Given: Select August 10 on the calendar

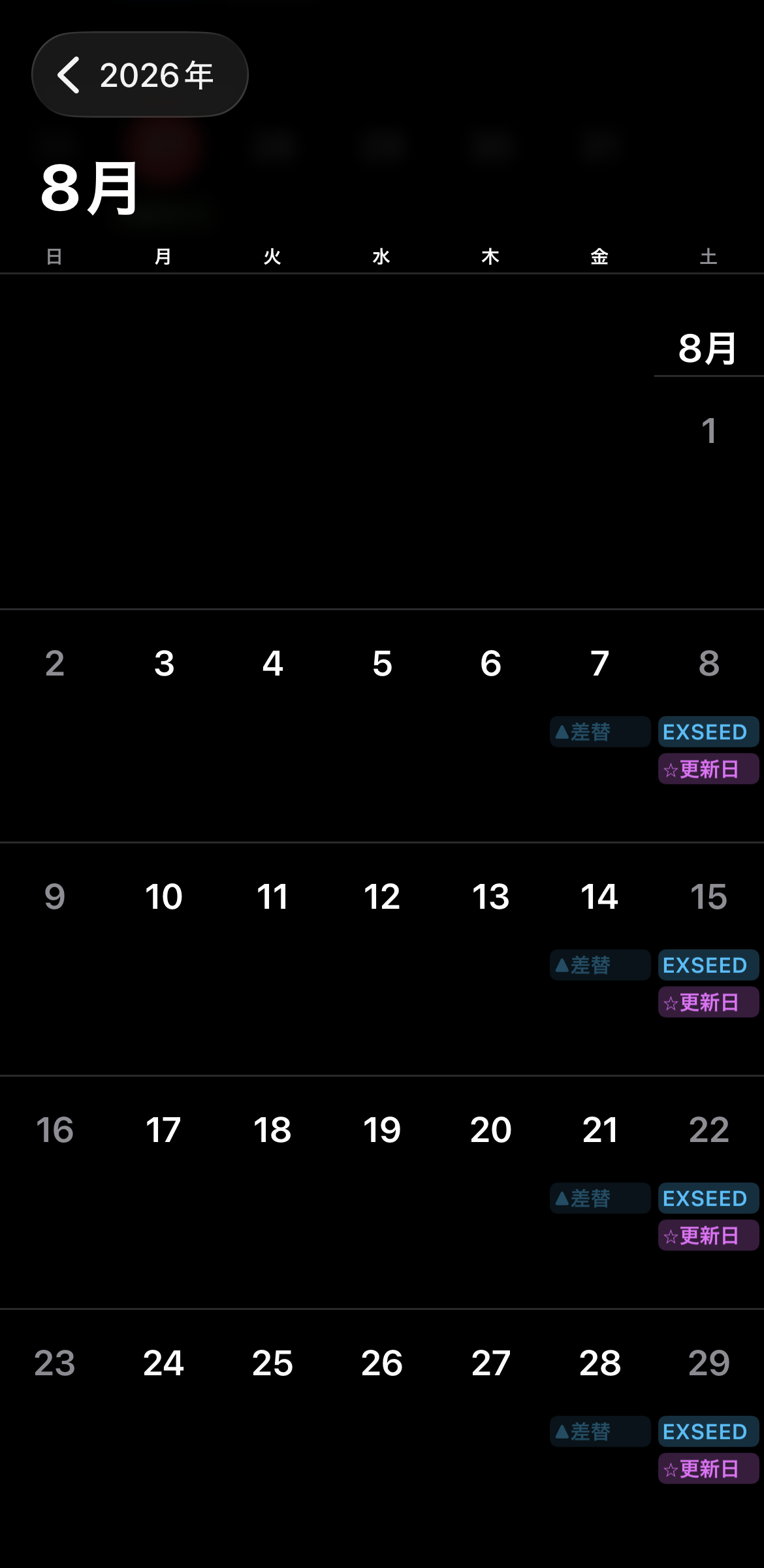Looking at the screenshot, I should point(163,896).
